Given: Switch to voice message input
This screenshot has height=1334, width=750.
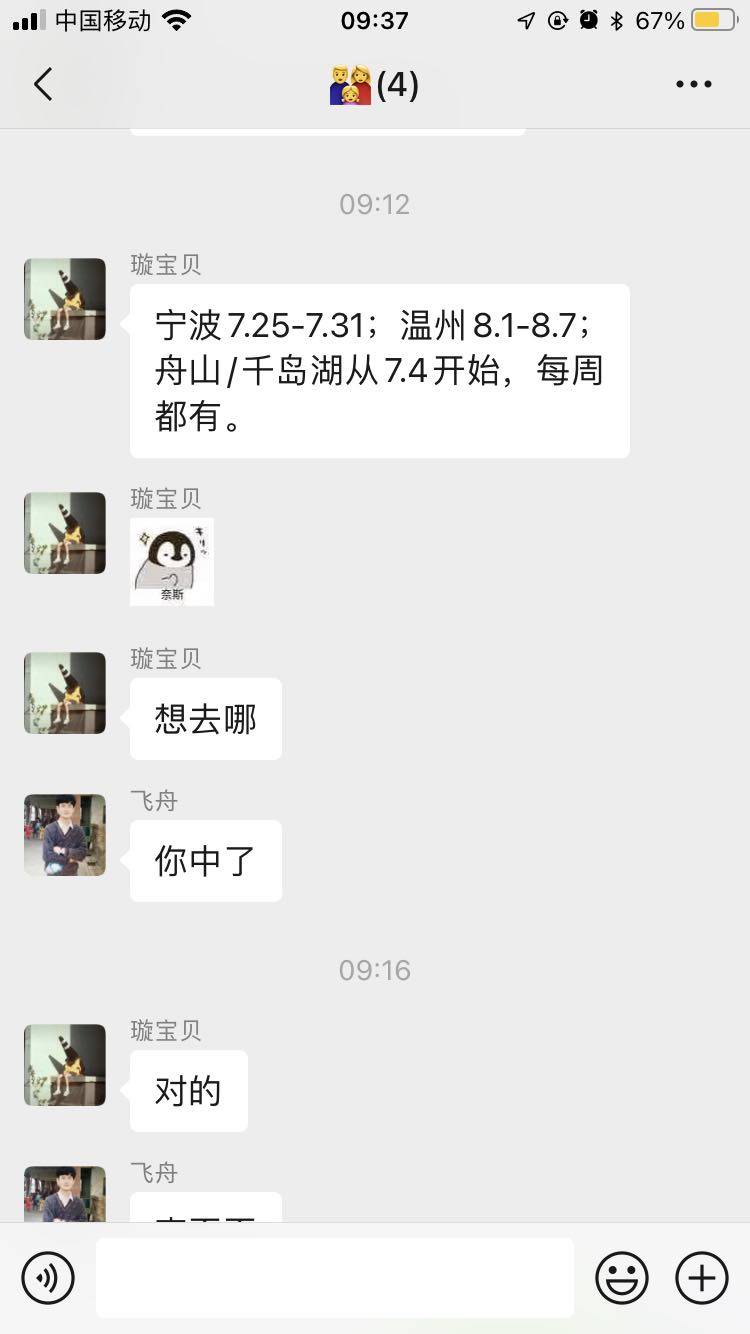Looking at the screenshot, I should coord(48,1277).
